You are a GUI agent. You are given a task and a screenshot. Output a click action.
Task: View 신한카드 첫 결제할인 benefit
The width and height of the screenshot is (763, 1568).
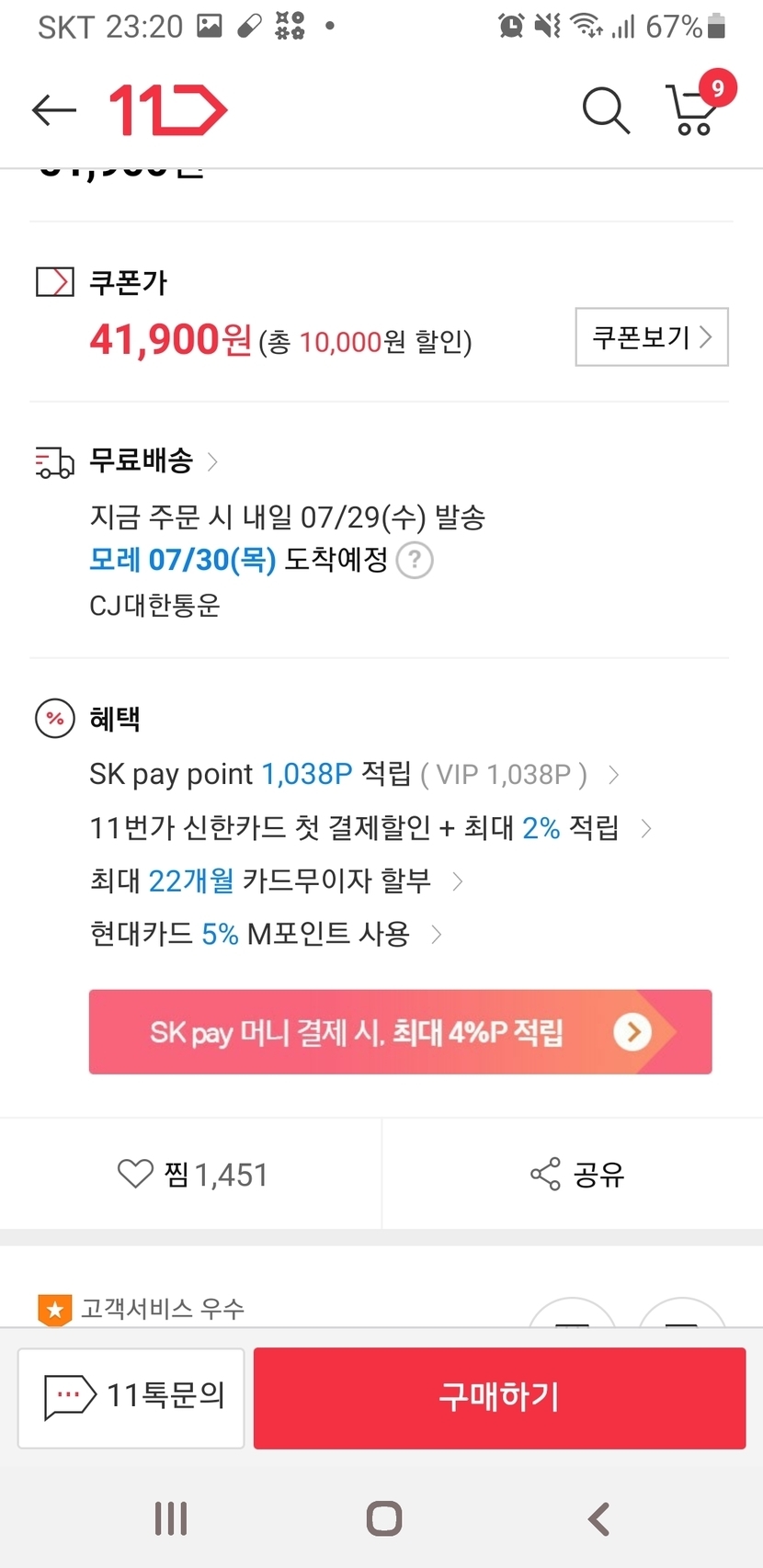[368, 828]
